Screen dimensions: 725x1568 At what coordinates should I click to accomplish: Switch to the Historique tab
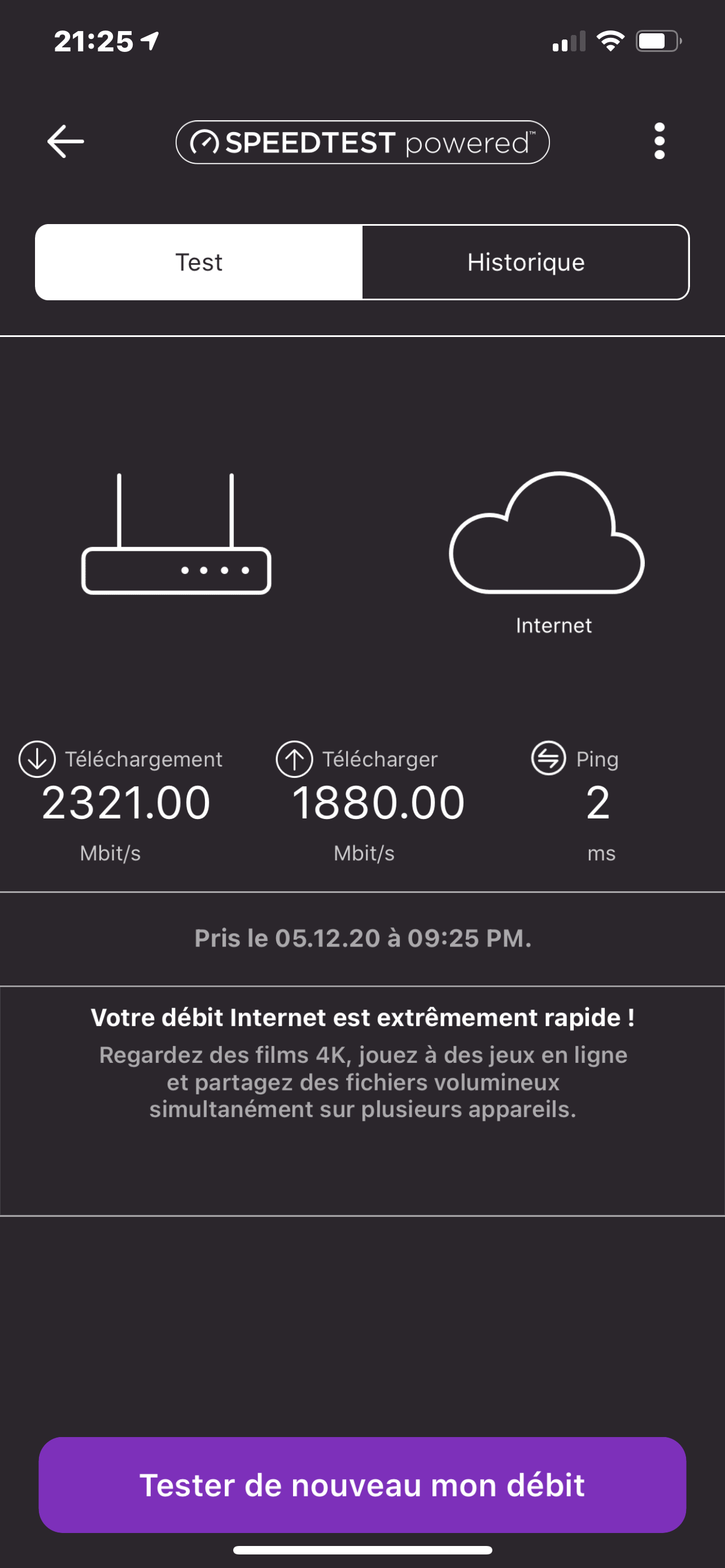pyautogui.click(x=525, y=262)
